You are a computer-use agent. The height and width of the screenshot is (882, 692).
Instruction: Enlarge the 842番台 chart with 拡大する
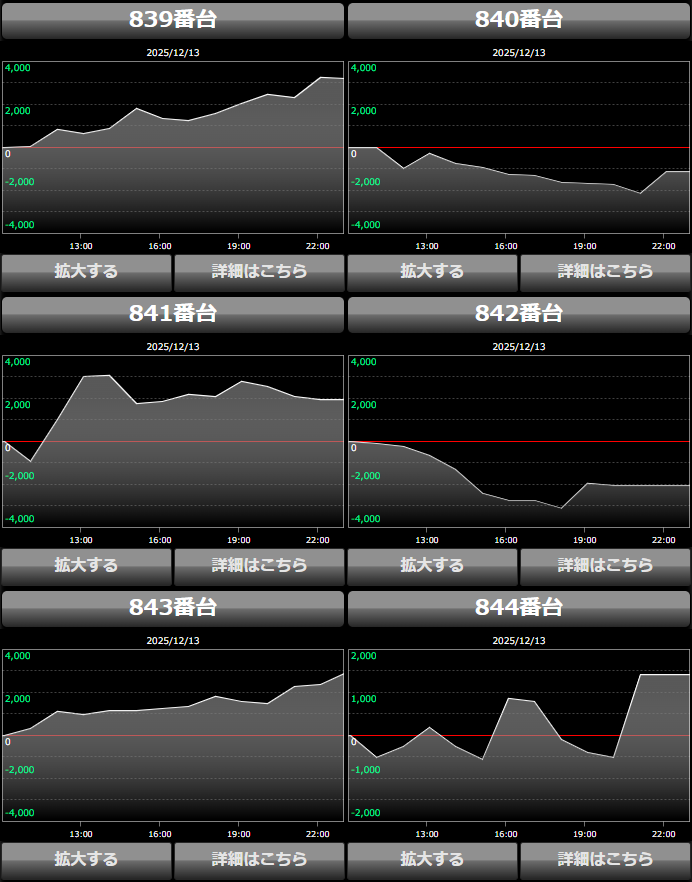433,566
